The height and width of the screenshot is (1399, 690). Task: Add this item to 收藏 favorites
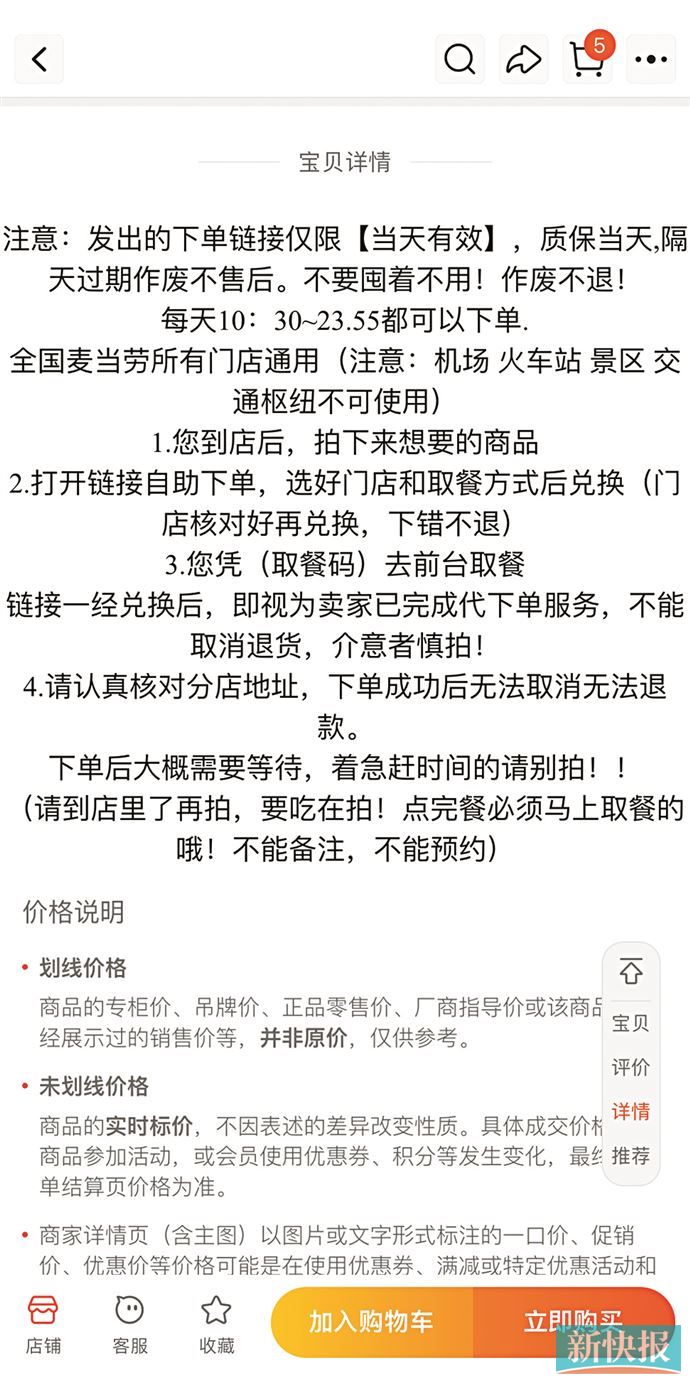(x=216, y=1324)
